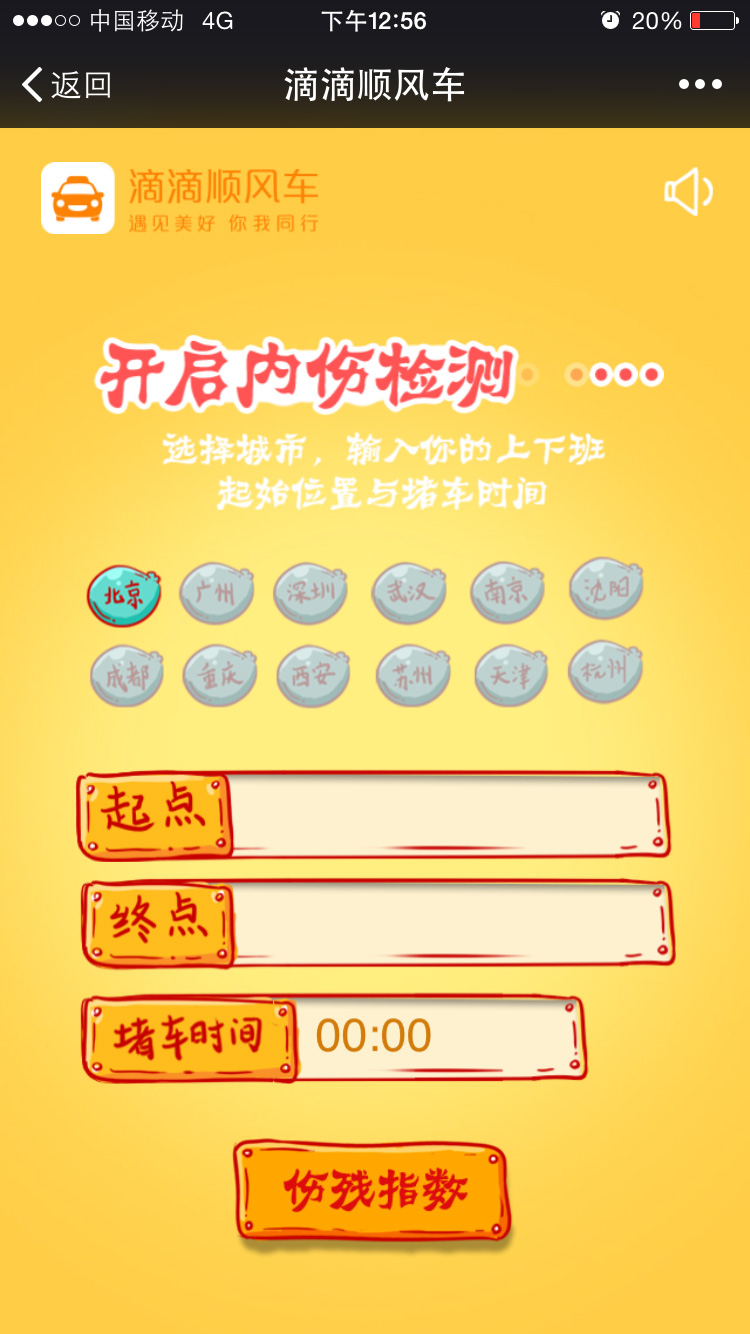Select 成都 as your city
This screenshot has width=750, height=1334.
(127, 676)
